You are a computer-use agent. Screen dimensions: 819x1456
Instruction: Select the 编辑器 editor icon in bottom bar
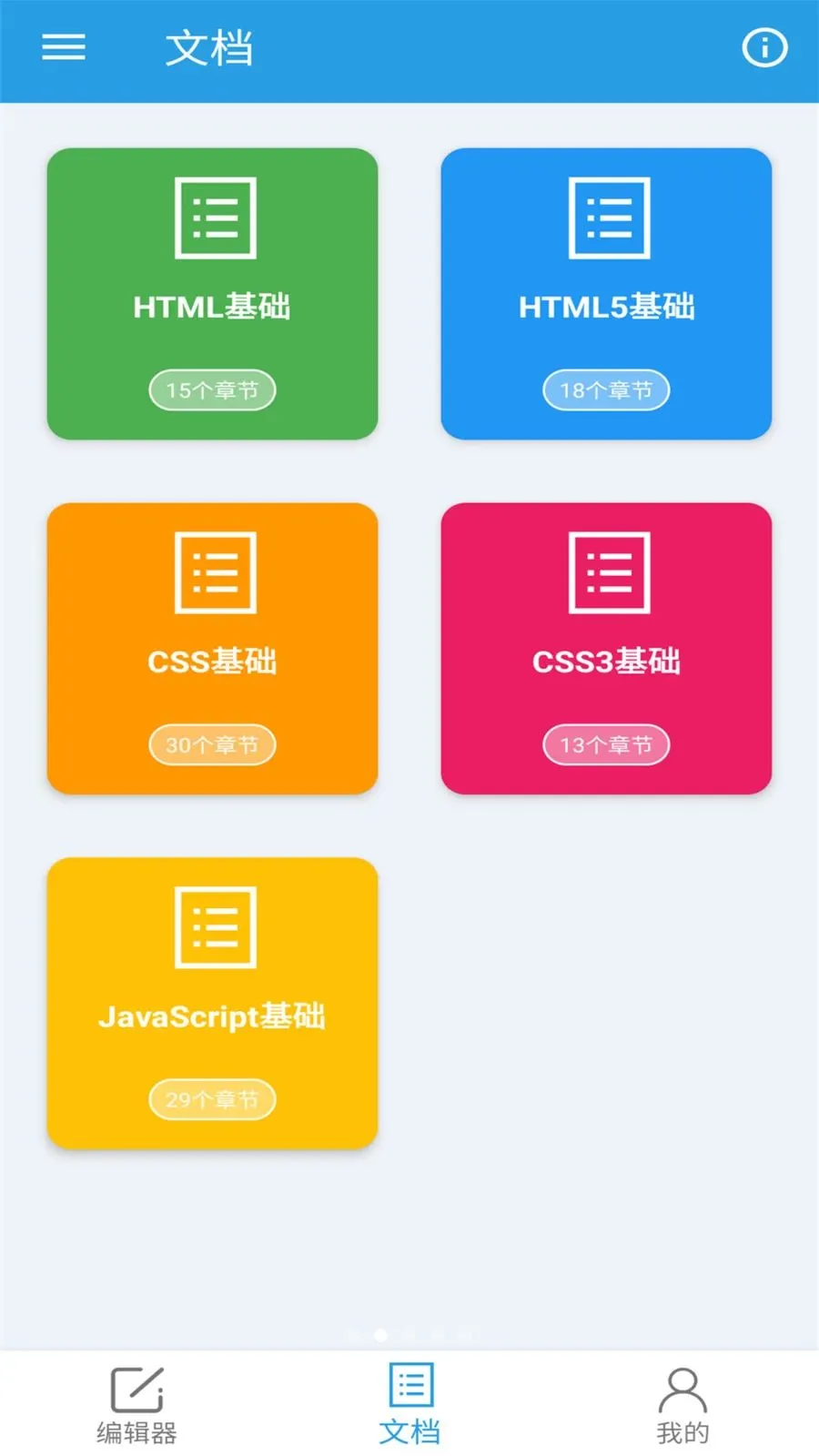point(135,1388)
